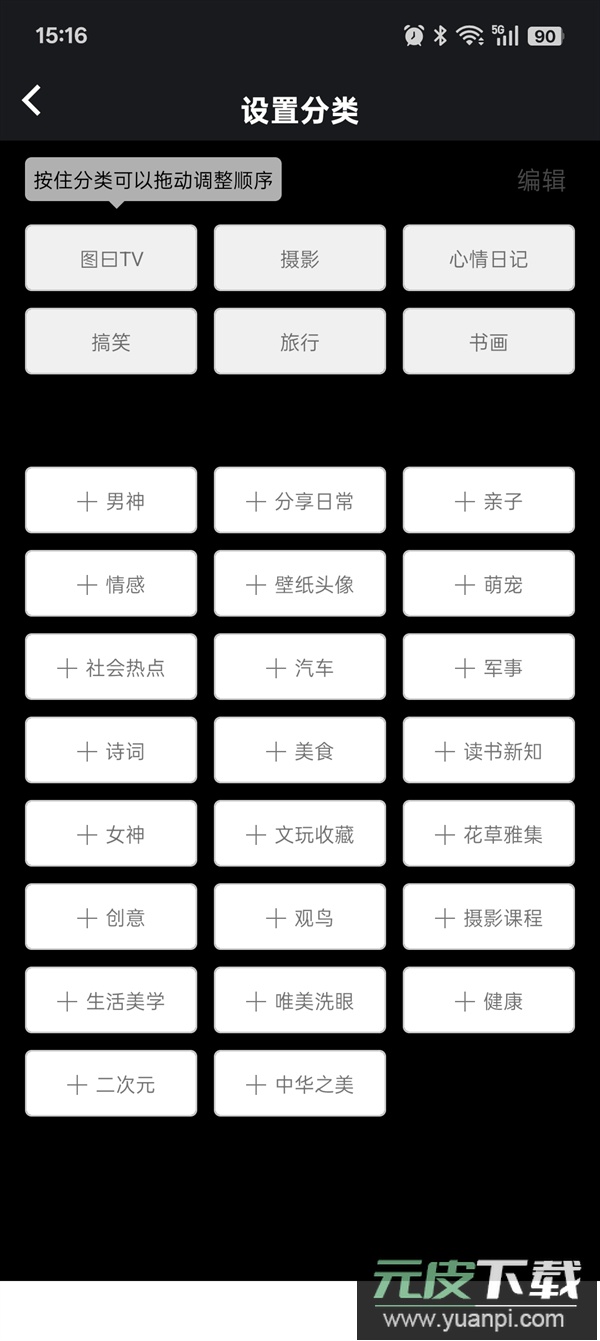Select the 搞笑 category chip

coord(111,342)
